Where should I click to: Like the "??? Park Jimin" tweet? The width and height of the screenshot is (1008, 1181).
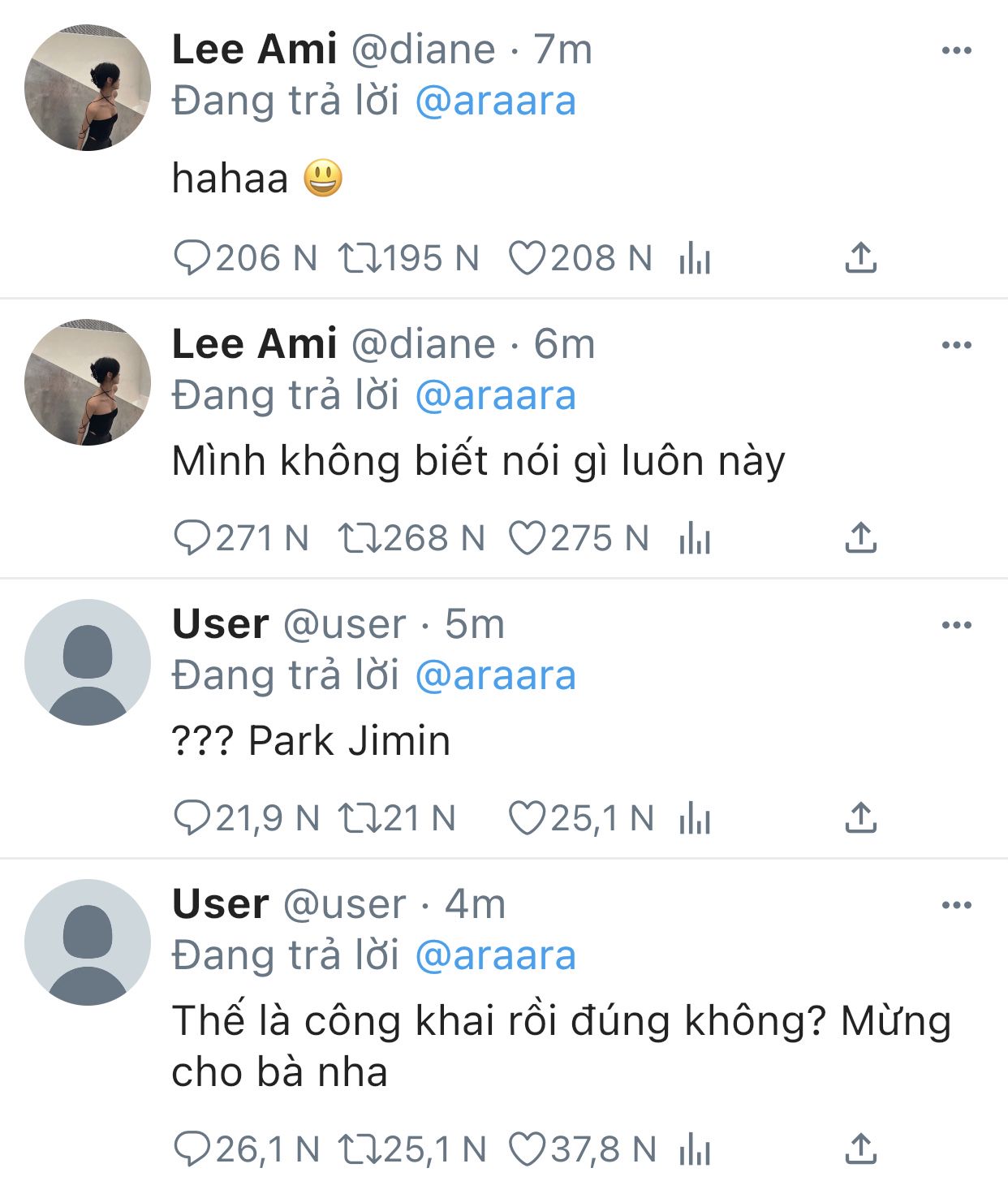point(527,818)
